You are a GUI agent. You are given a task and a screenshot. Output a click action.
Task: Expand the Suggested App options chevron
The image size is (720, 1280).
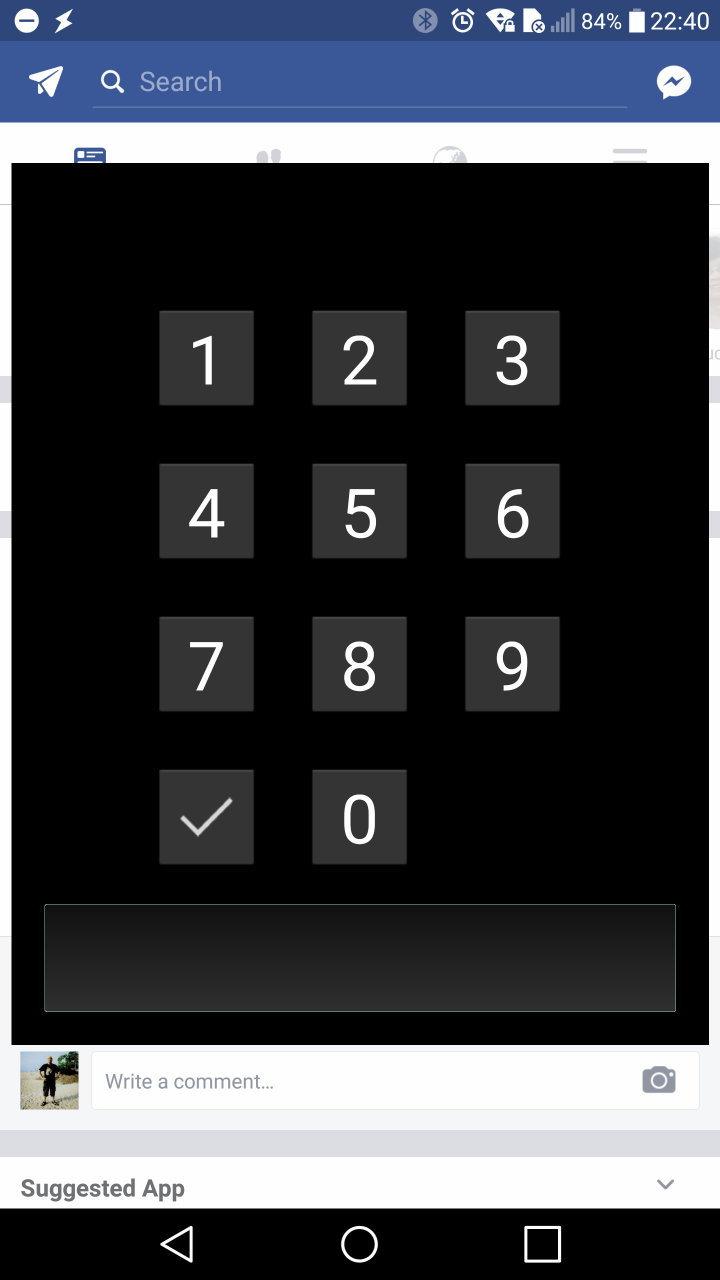coord(665,1185)
